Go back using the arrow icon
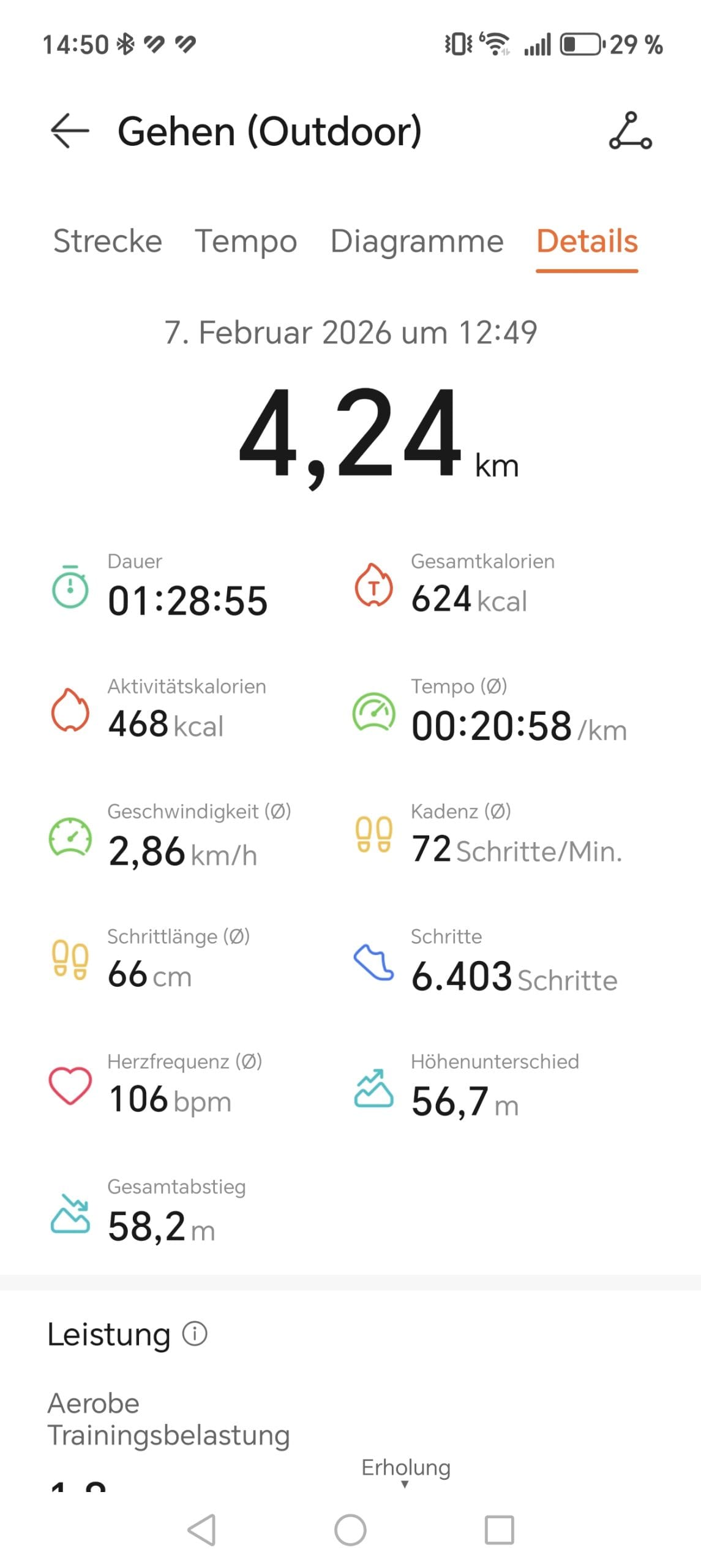The width and height of the screenshot is (701, 1568). [70, 130]
